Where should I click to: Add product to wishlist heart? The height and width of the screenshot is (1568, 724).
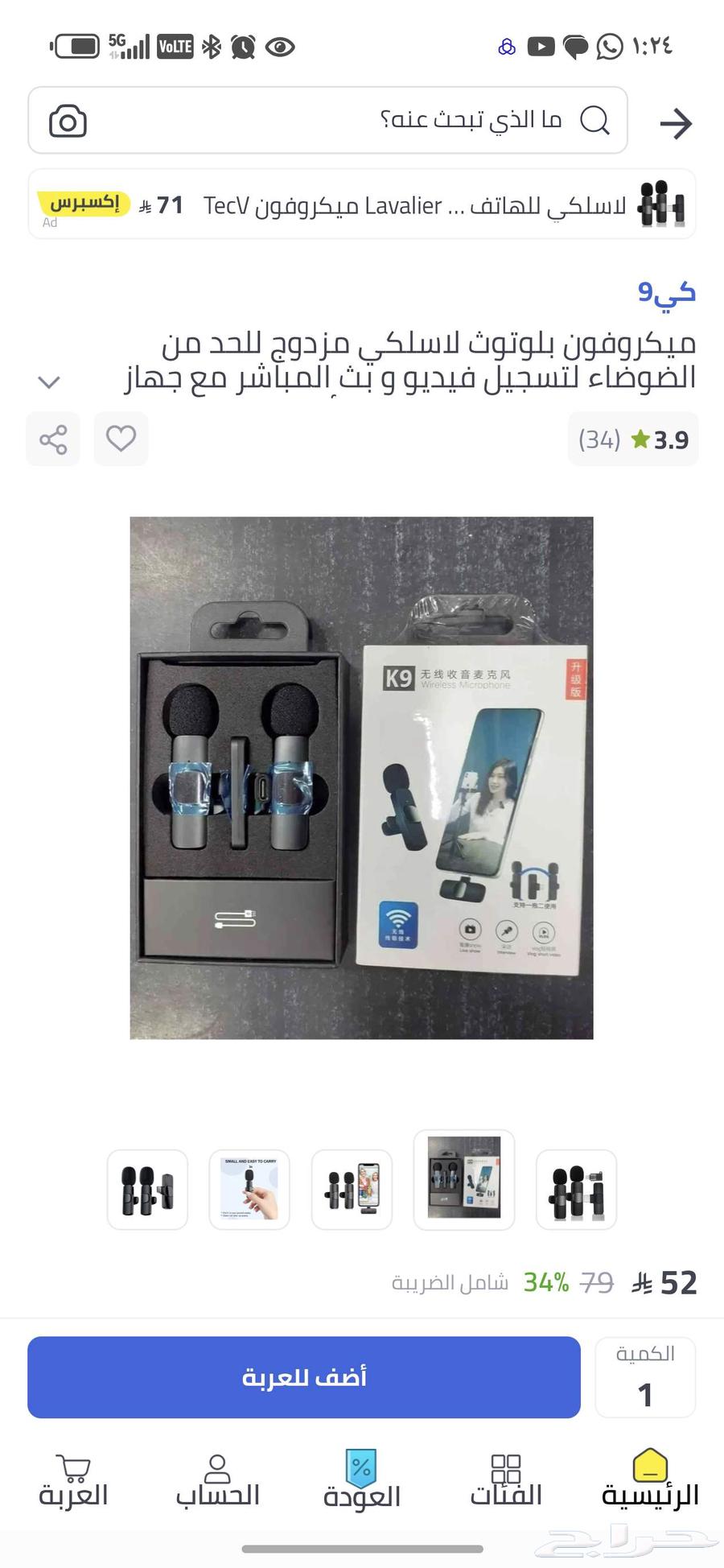121,439
